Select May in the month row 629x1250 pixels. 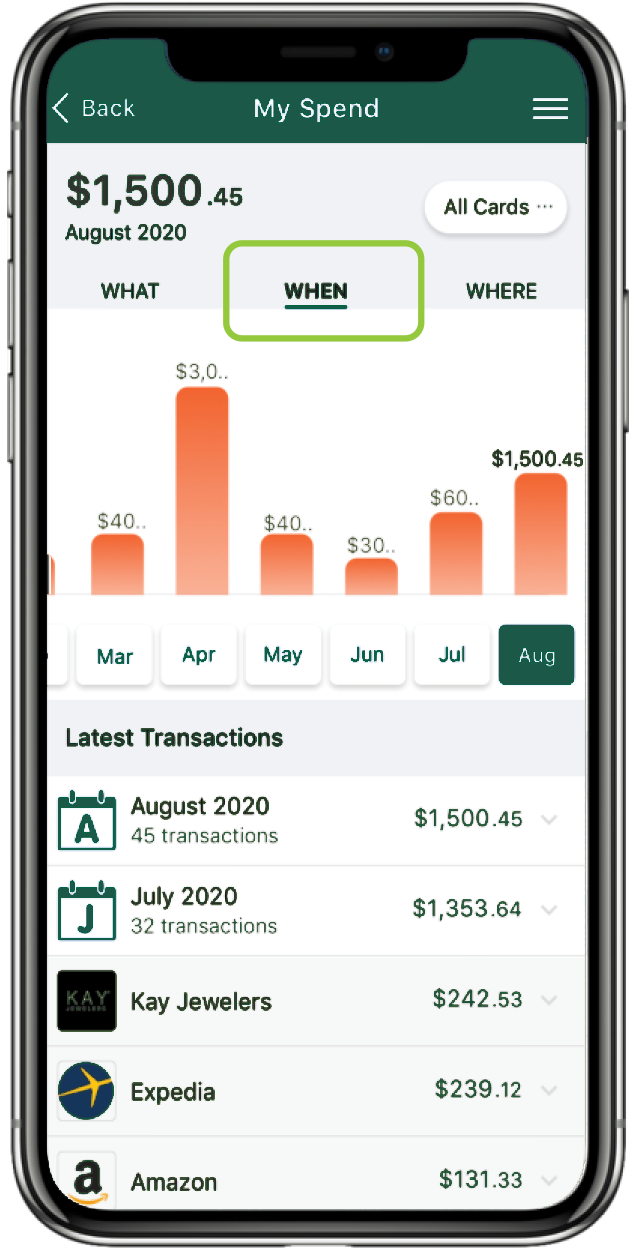pos(283,656)
